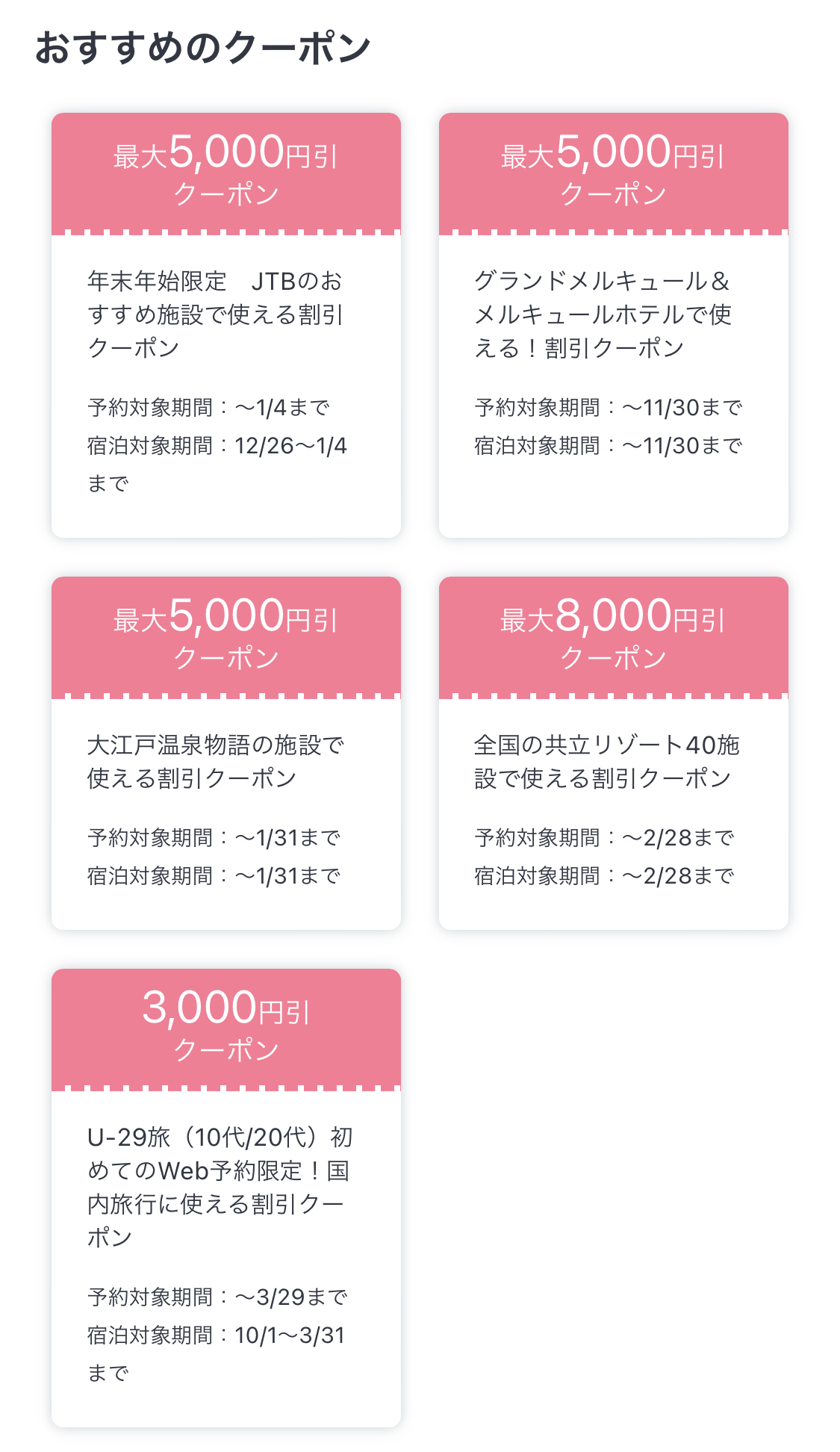Select the グランドメルキュール hotel coupon
This screenshot has height=1452, width=840.
pos(613,325)
